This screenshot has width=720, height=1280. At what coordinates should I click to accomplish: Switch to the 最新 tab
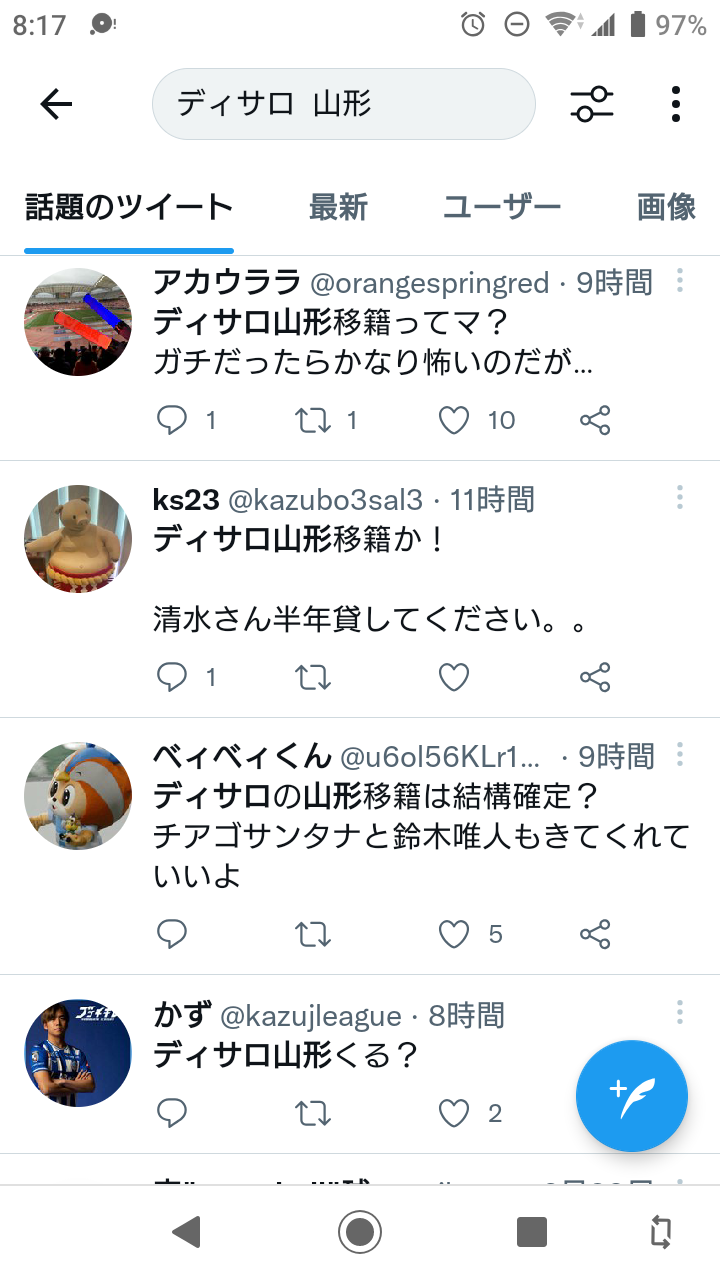(338, 207)
